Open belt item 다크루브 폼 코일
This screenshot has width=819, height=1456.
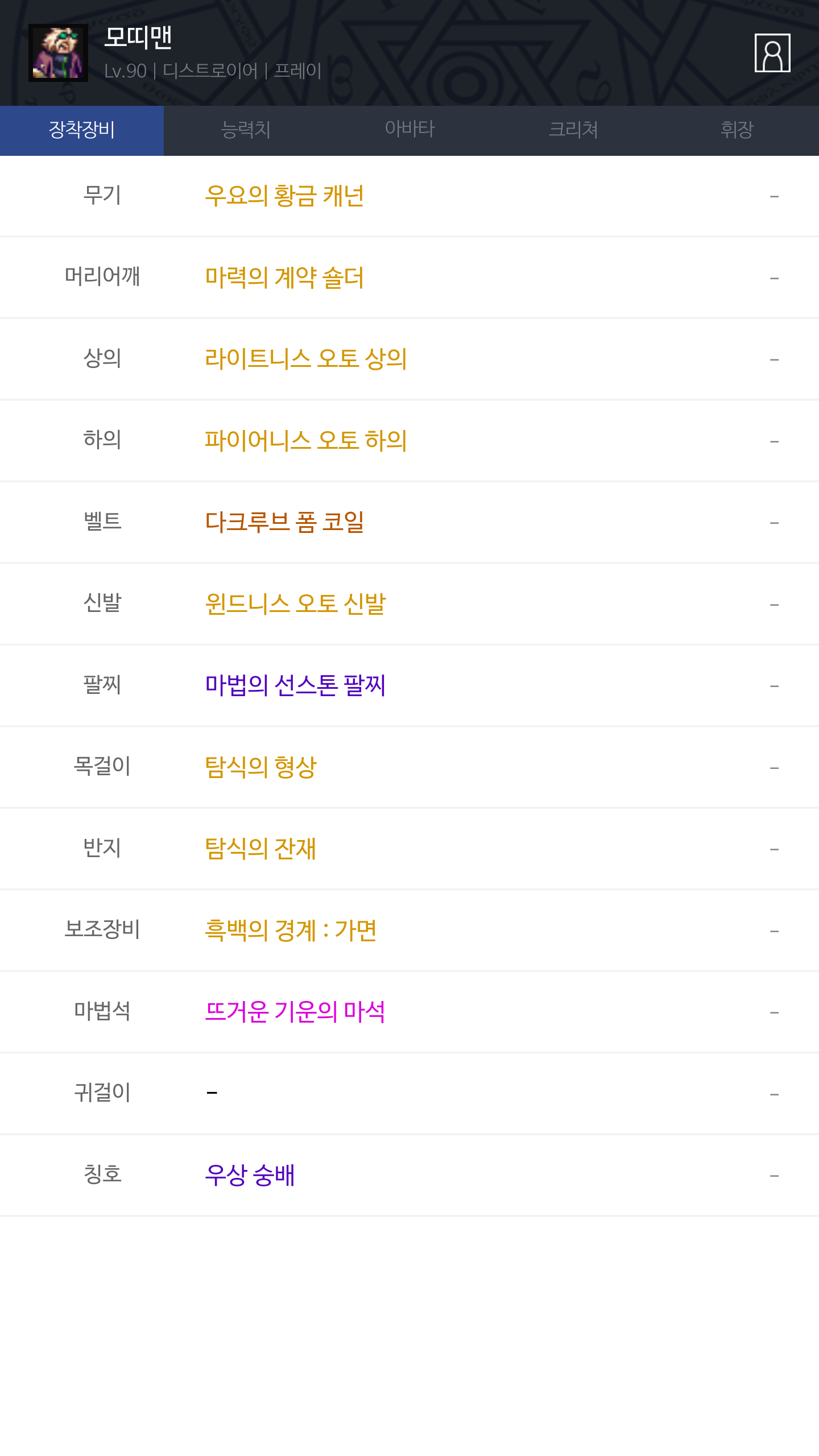click(x=284, y=523)
